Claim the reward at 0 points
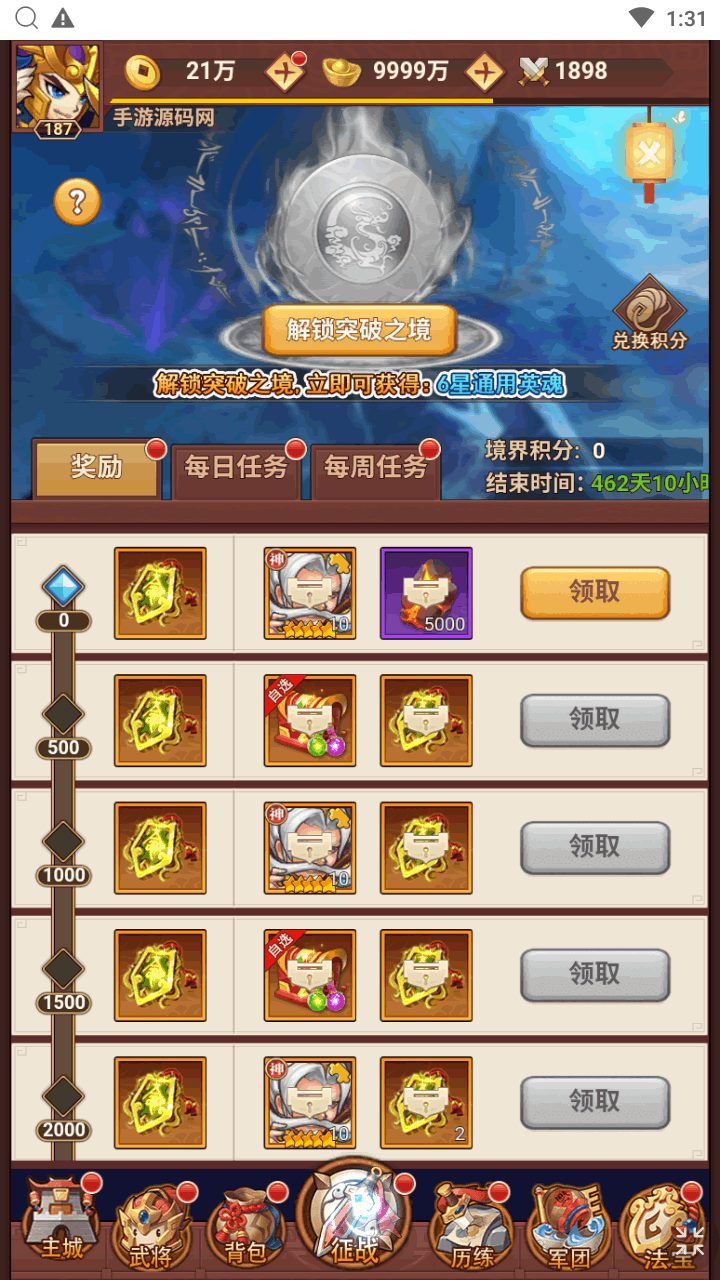720x1280 pixels. click(594, 592)
